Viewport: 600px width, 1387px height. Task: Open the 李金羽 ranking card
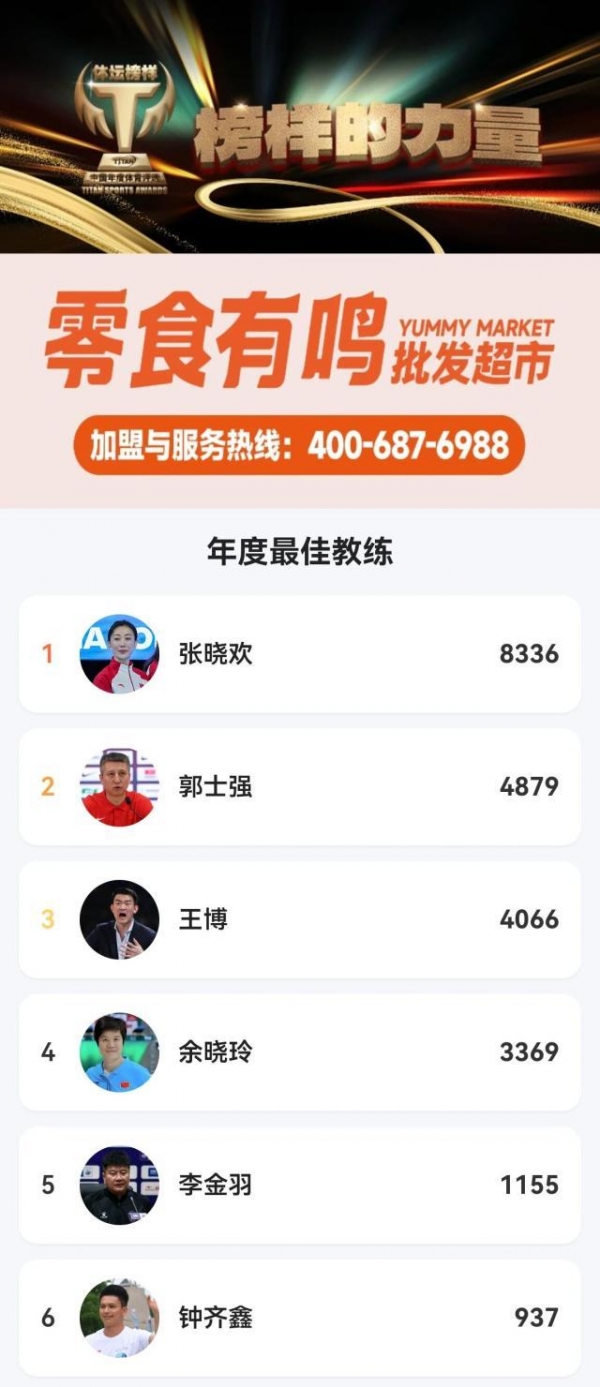300,1185
